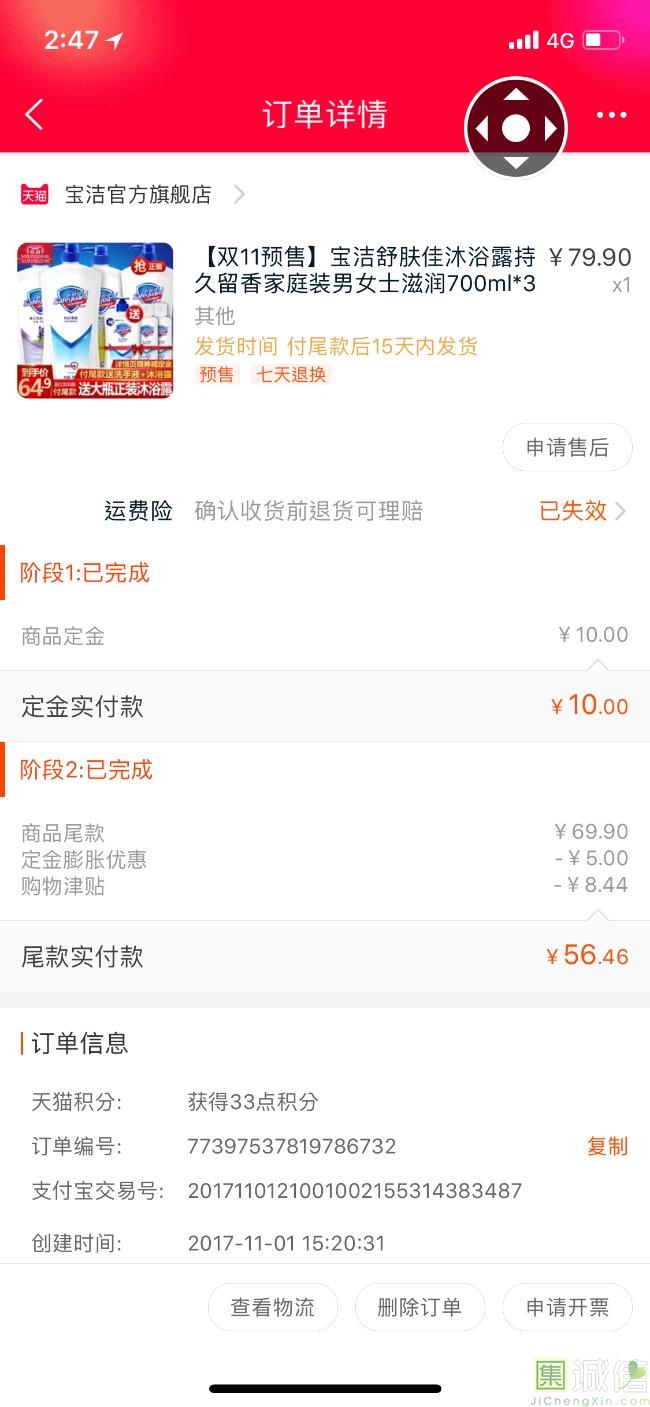The image size is (650, 1407).
Task: Request an invoice via 申请开票
Action: tap(567, 1307)
